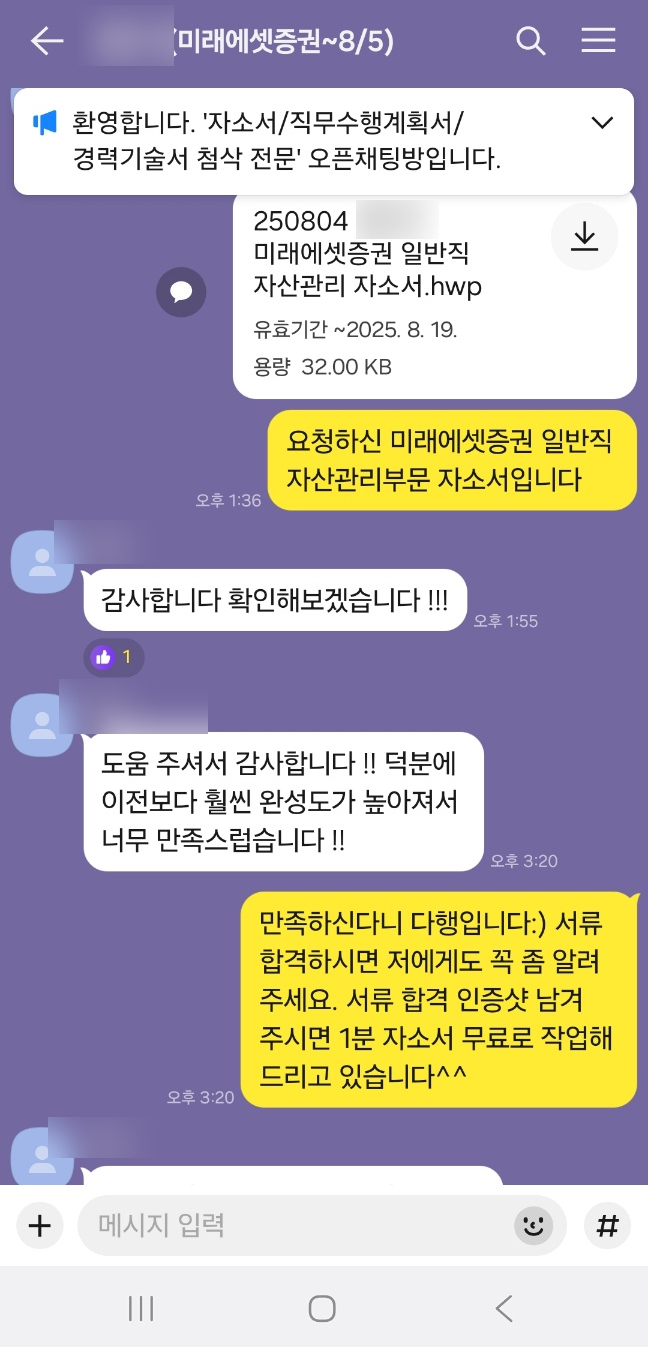Open recent apps from navigation bar
The image size is (648, 1347).
141,1308
